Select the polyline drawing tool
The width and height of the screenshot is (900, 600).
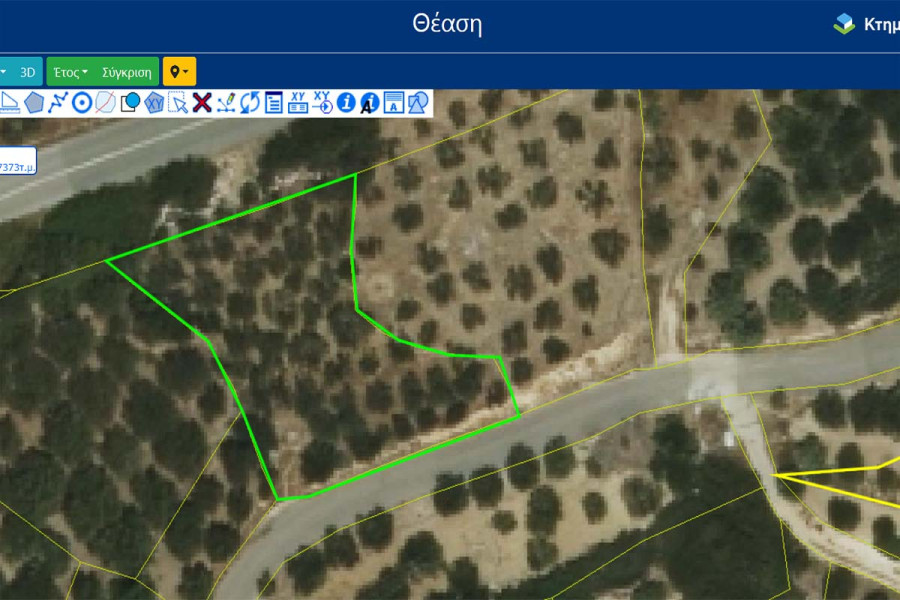coord(58,102)
